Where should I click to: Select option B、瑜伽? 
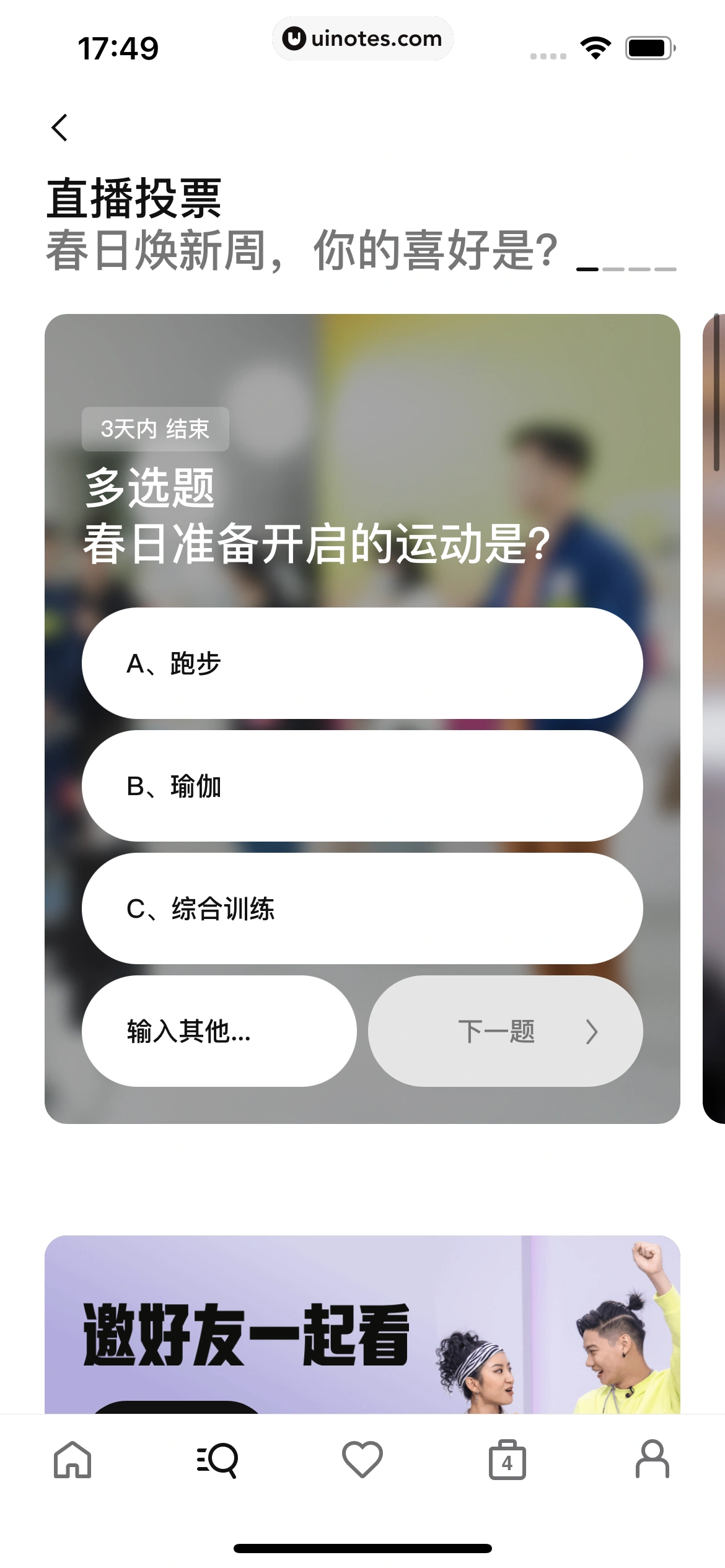tap(362, 785)
